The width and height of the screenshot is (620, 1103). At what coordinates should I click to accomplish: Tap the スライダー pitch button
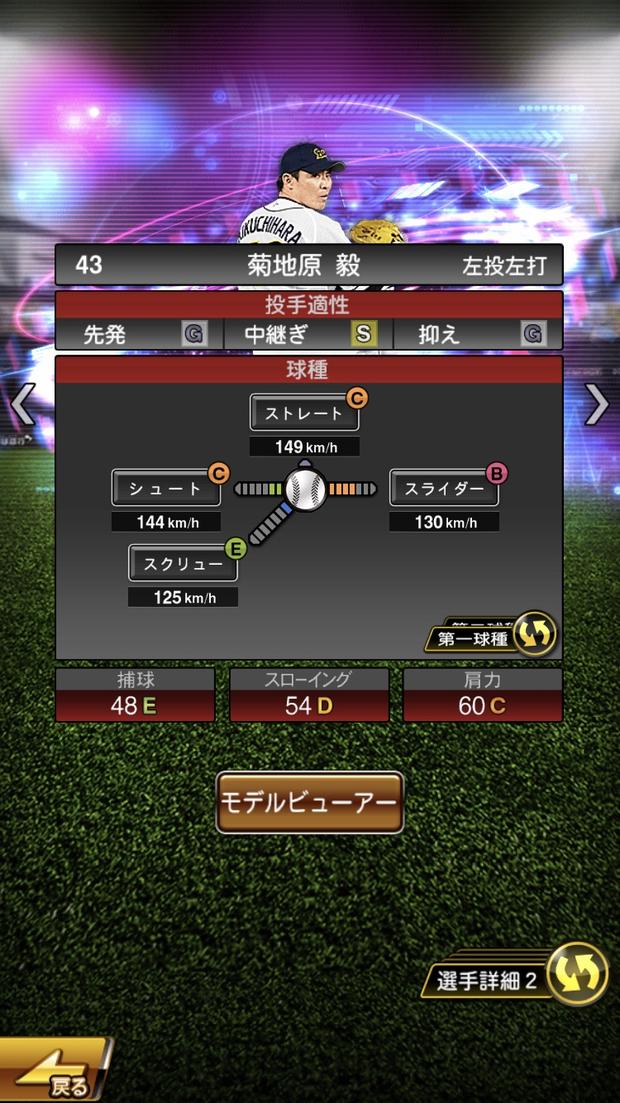coord(443,488)
